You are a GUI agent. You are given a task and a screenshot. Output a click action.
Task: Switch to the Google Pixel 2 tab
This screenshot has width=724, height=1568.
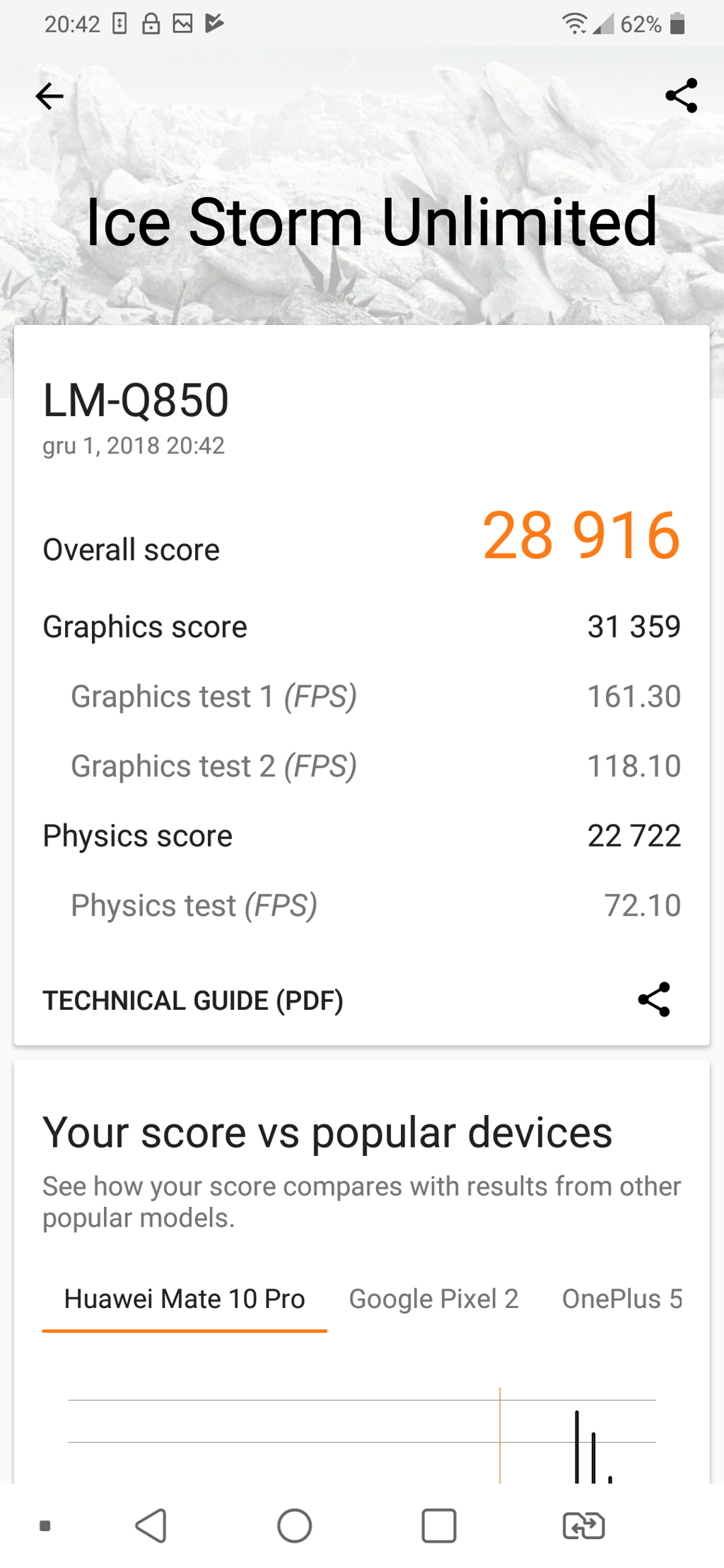[x=433, y=1299]
